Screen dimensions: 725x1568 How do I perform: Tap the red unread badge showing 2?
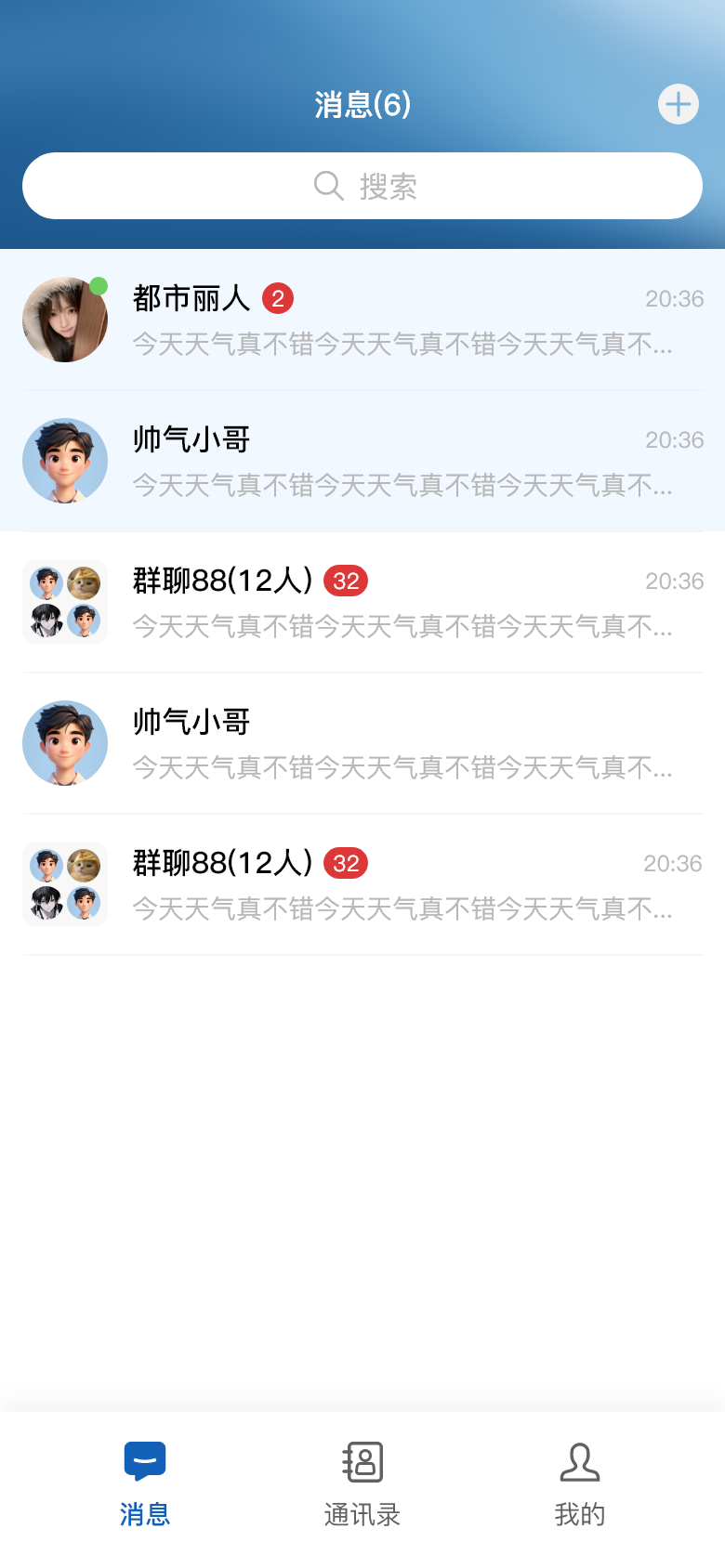(x=280, y=299)
